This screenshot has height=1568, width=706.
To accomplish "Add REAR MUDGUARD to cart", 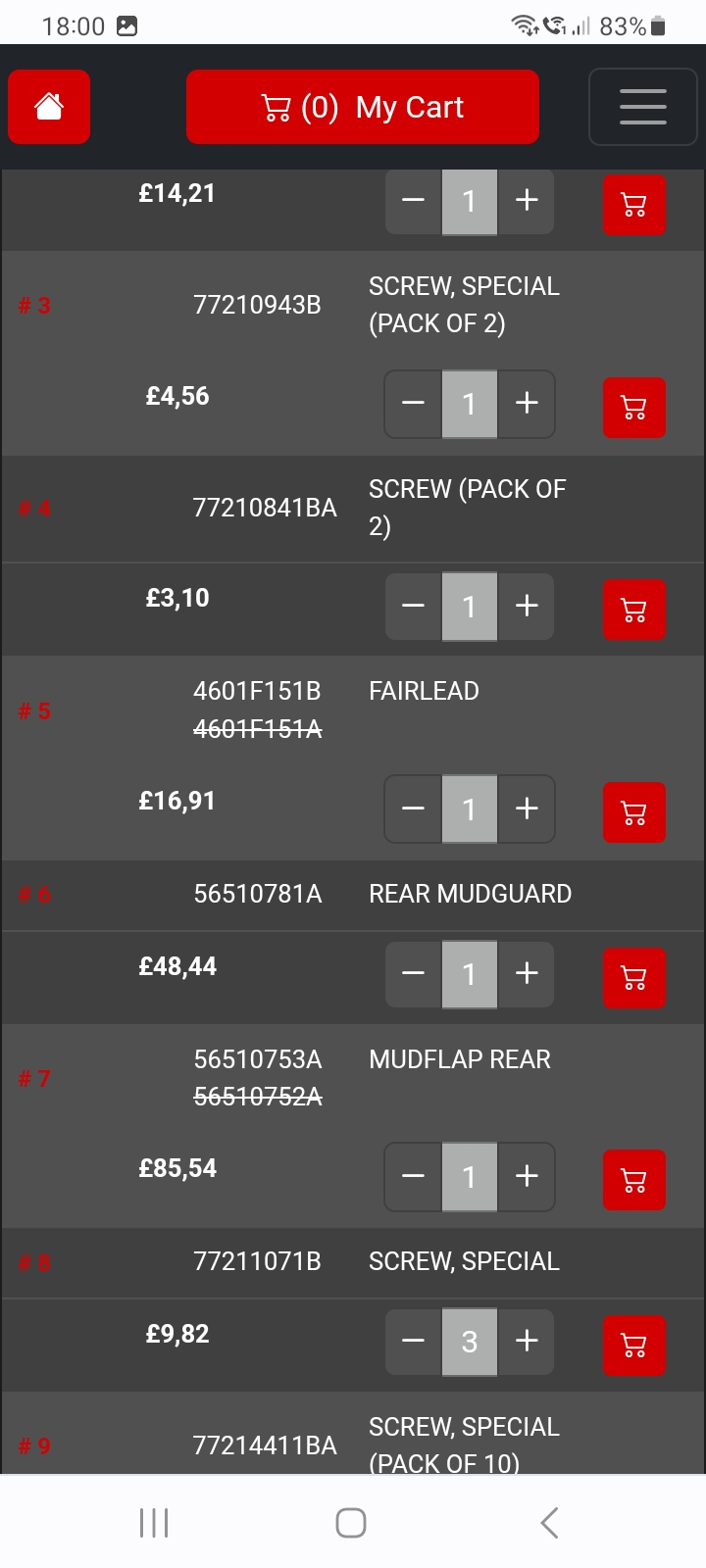I will [x=633, y=978].
